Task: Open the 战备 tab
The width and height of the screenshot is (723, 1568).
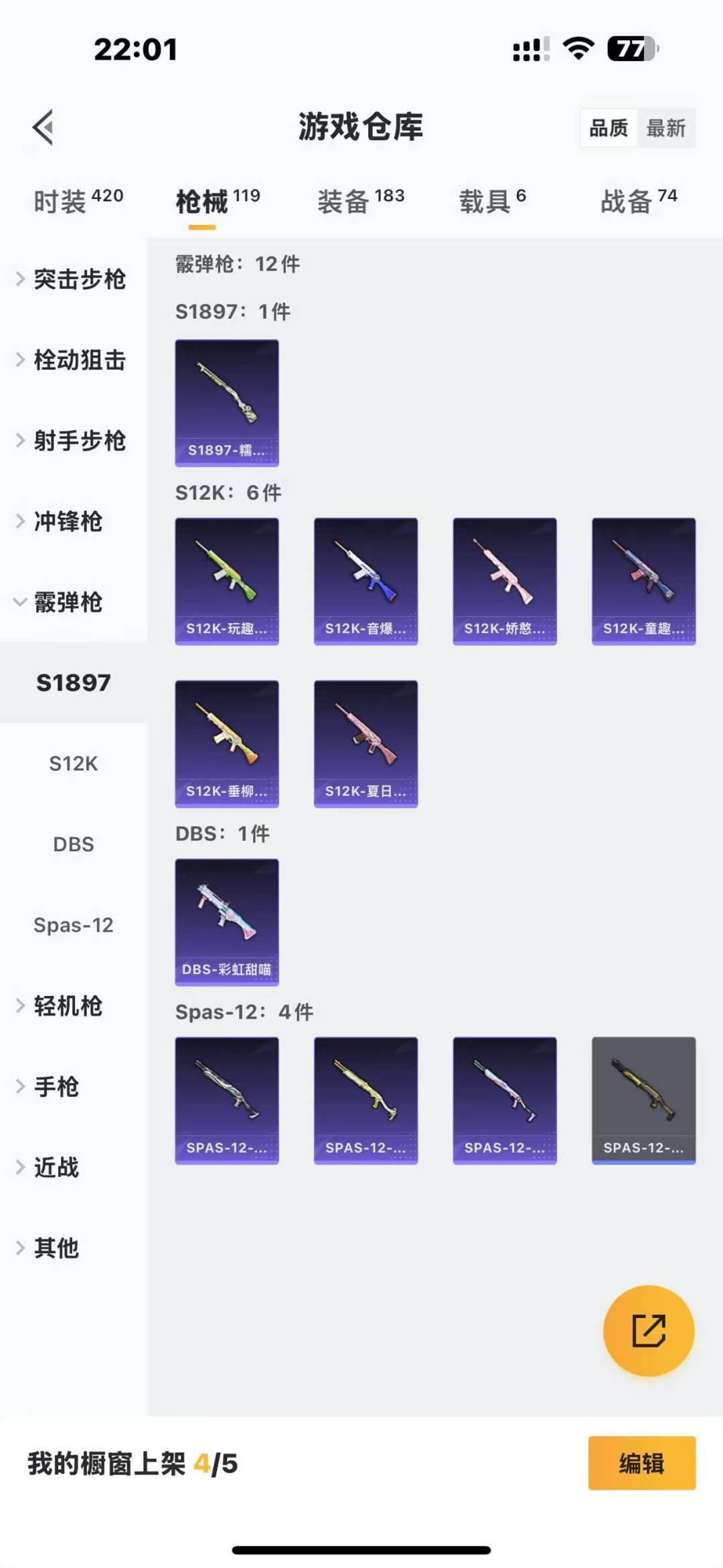Action: 639,200
